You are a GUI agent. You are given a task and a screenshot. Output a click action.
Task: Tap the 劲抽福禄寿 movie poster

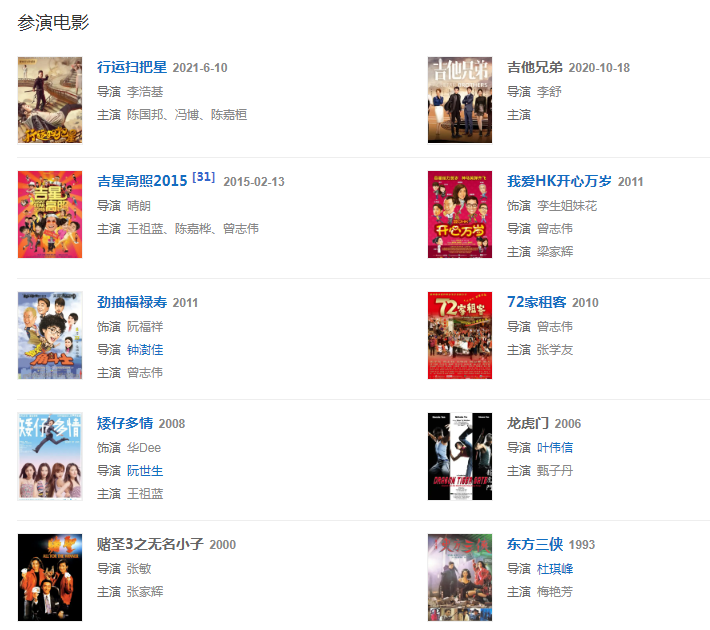click(x=50, y=335)
